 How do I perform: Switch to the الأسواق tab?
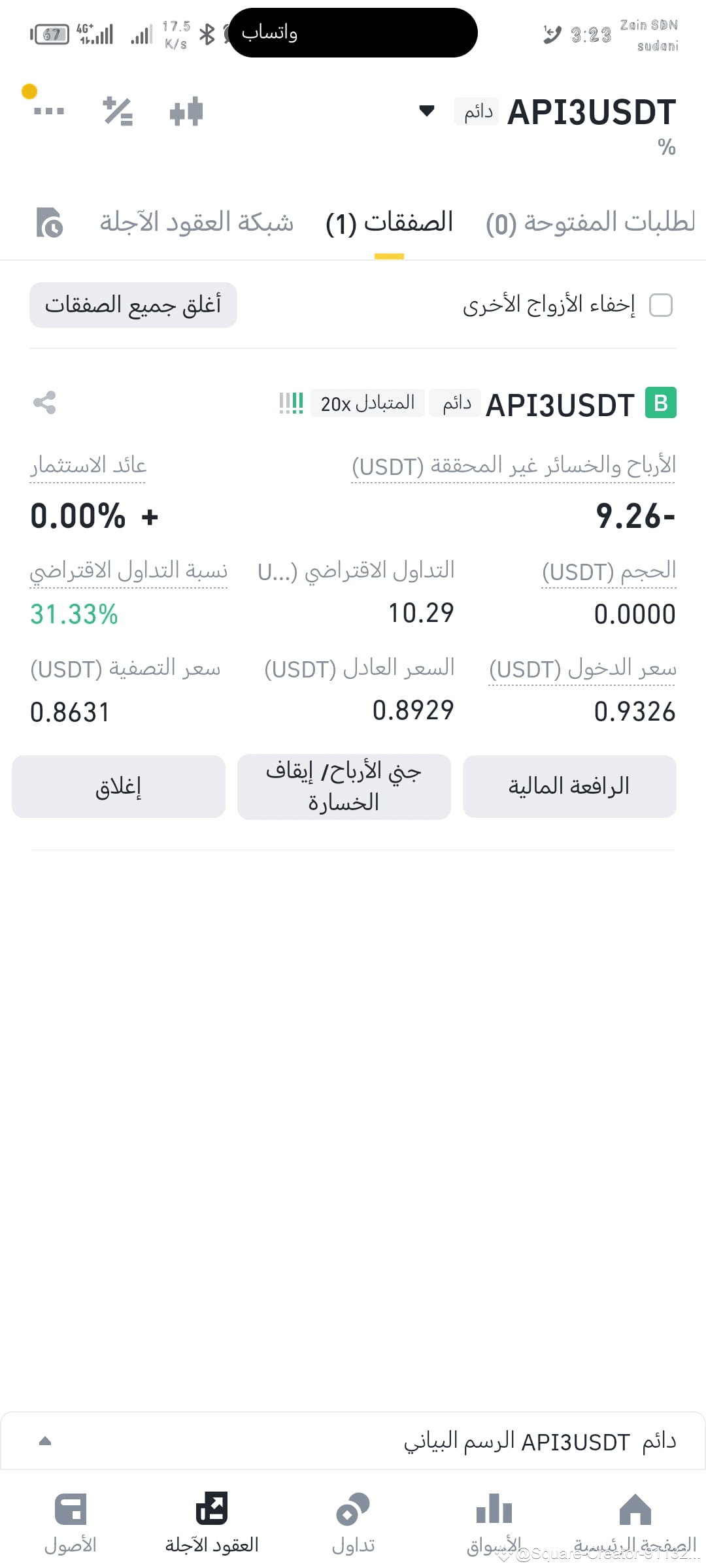click(x=494, y=1524)
